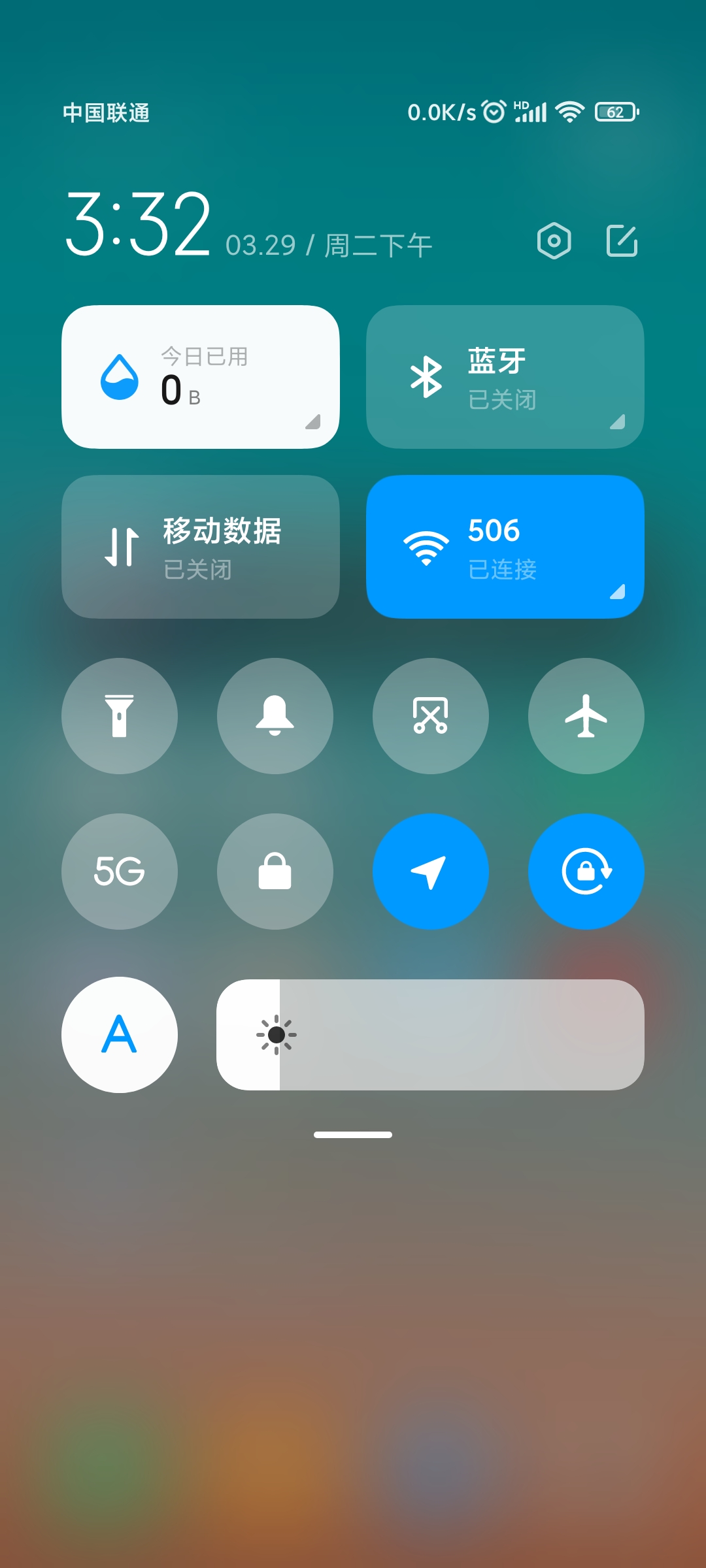Tap the lock screen padlock button
This screenshot has width=706, height=1568.
(275, 872)
